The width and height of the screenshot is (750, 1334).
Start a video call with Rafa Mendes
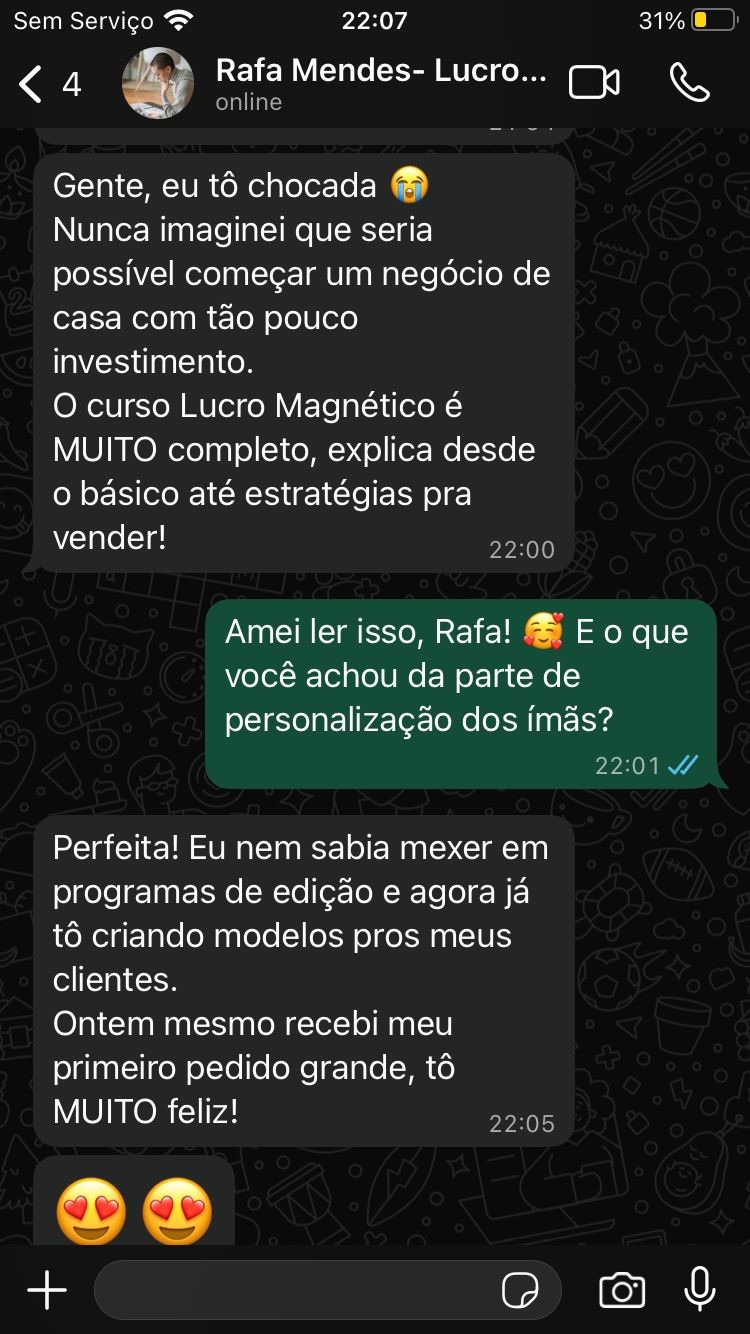click(x=594, y=85)
